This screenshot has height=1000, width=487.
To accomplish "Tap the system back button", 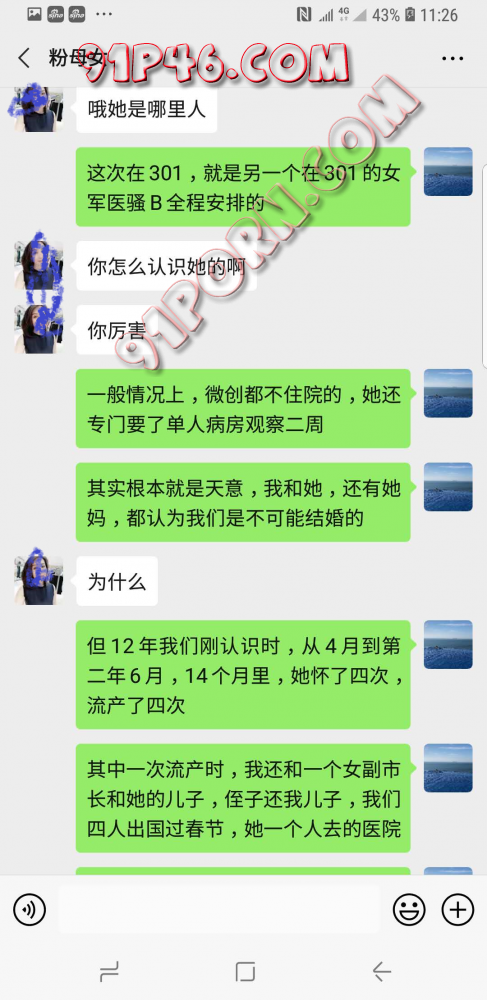I will [x=381, y=972].
